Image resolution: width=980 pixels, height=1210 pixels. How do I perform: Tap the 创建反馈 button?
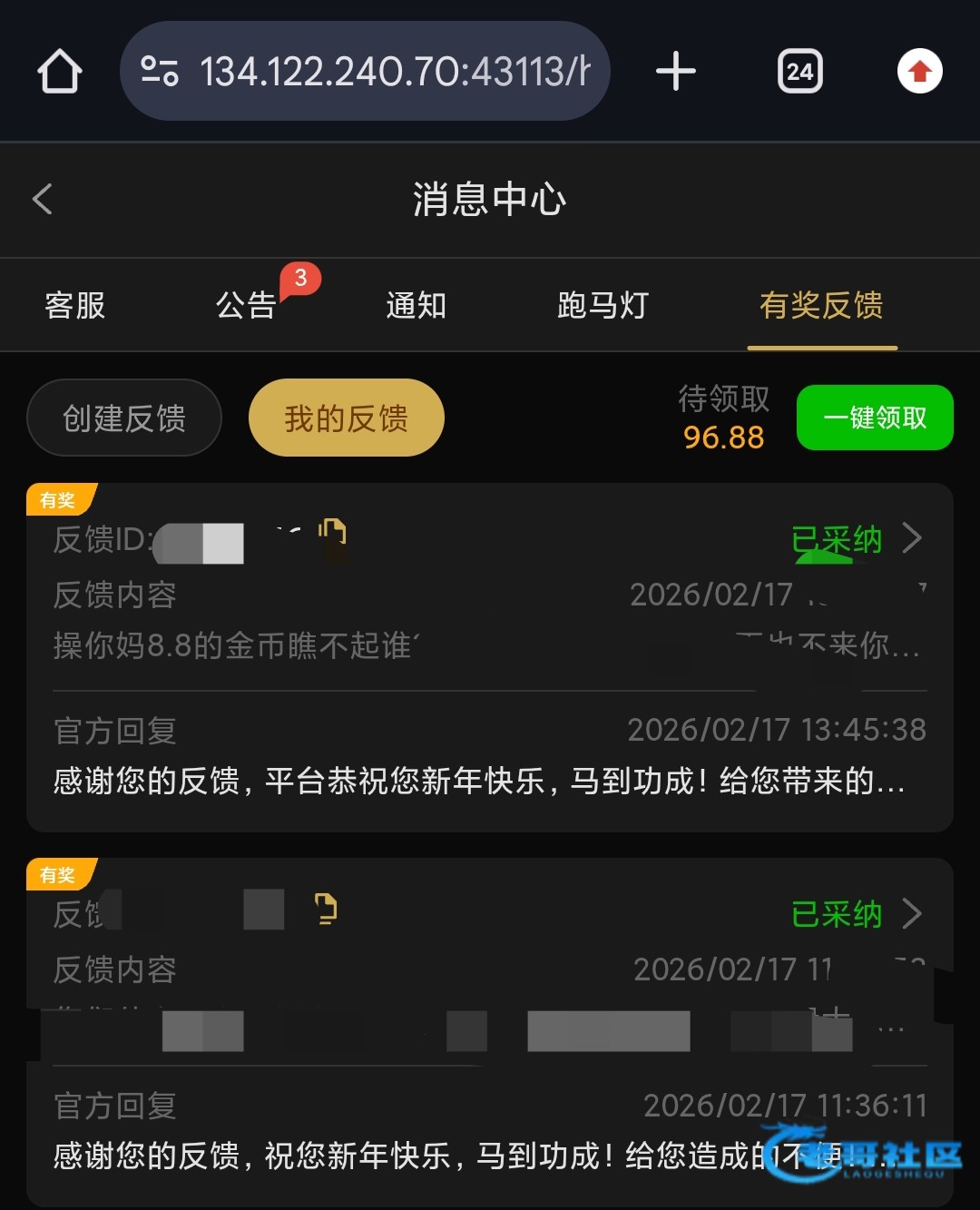[x=124, y=418]
